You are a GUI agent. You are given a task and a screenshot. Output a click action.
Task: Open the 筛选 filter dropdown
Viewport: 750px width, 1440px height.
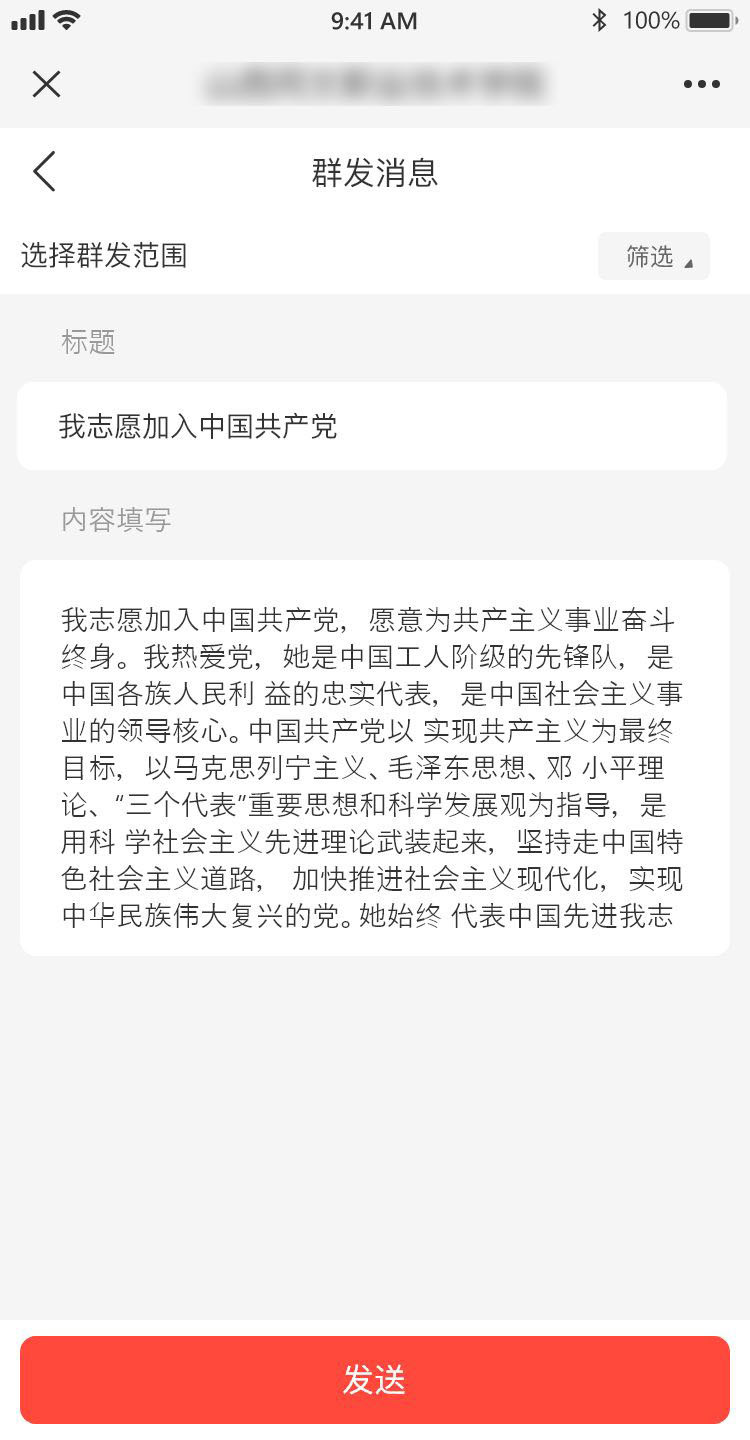pyautogui.click(x=654, y=257)
